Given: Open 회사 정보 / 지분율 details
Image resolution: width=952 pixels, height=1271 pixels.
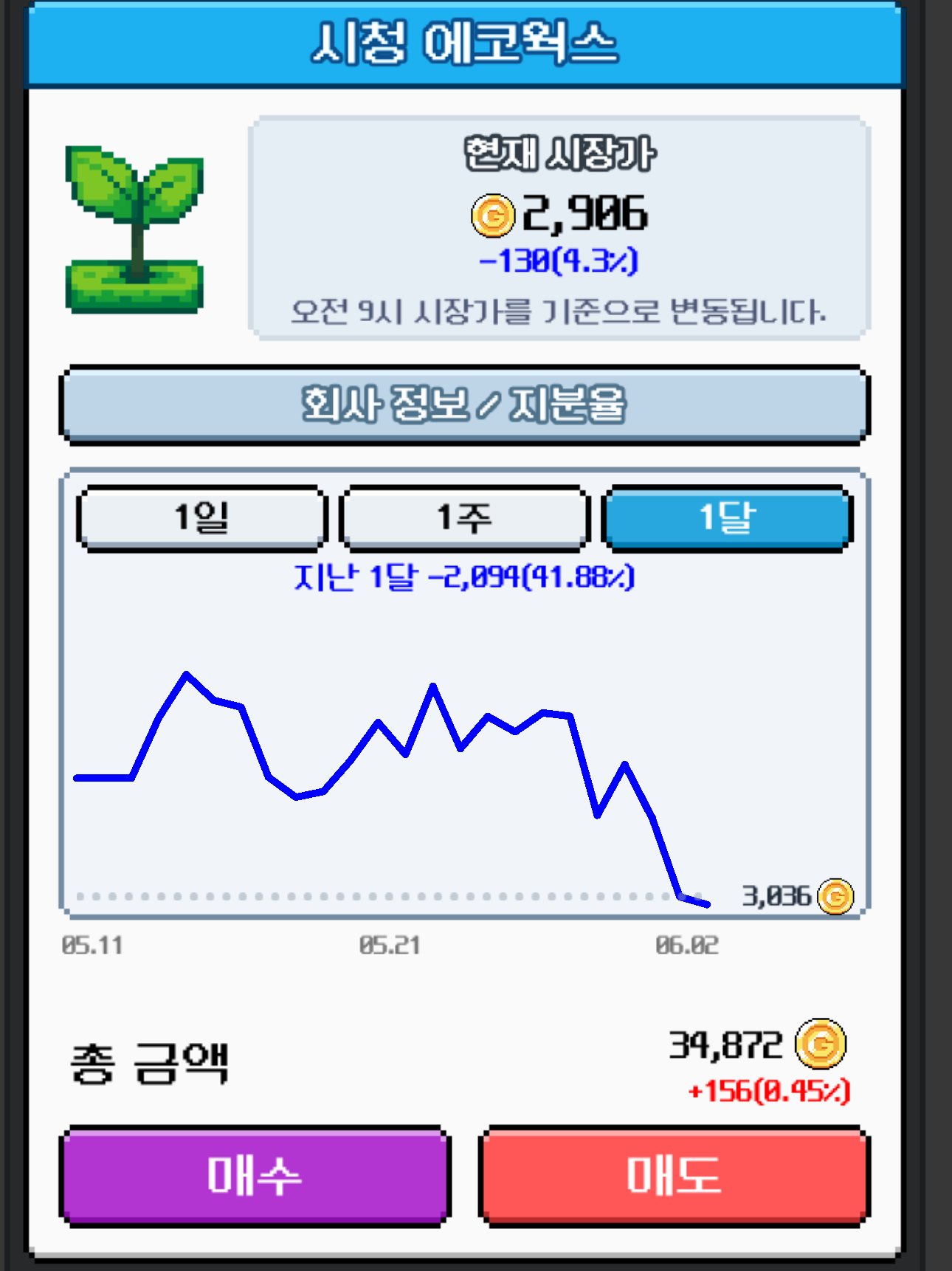Looking at the screenshot, I should coord(464,404).
